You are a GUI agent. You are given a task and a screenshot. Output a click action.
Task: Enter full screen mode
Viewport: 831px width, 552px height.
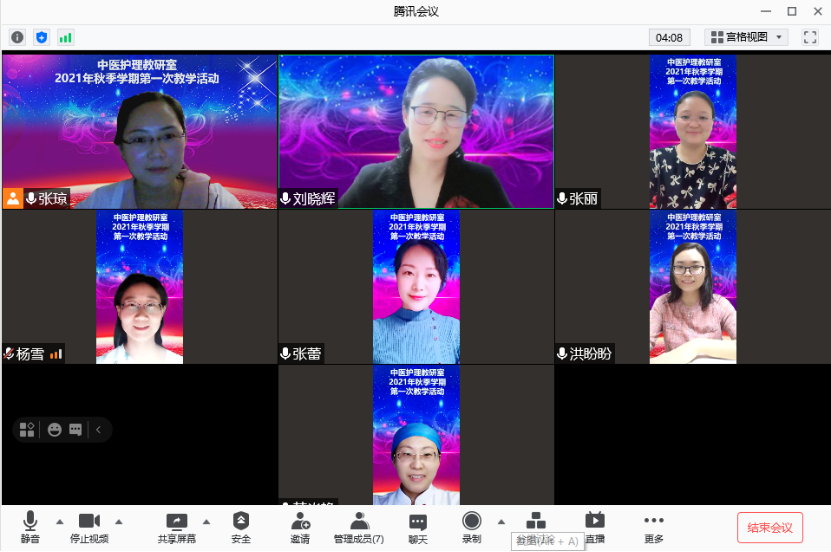[810, 37]
